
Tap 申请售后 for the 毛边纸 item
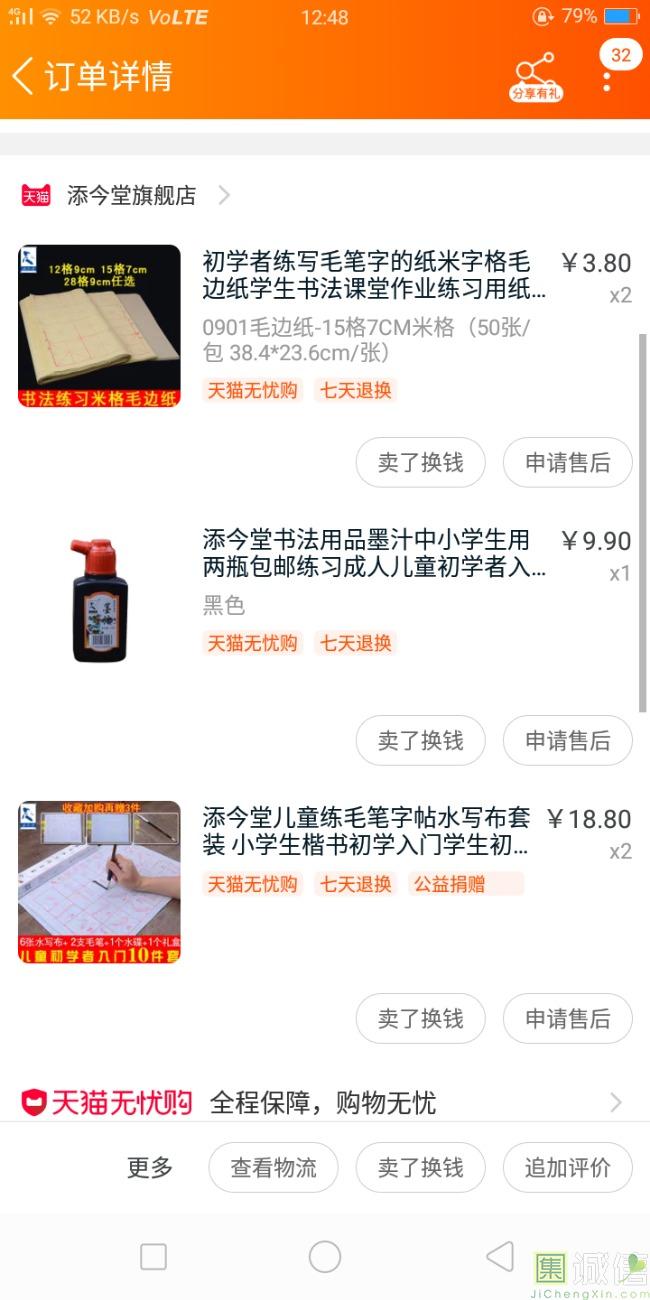click(567, 463)
